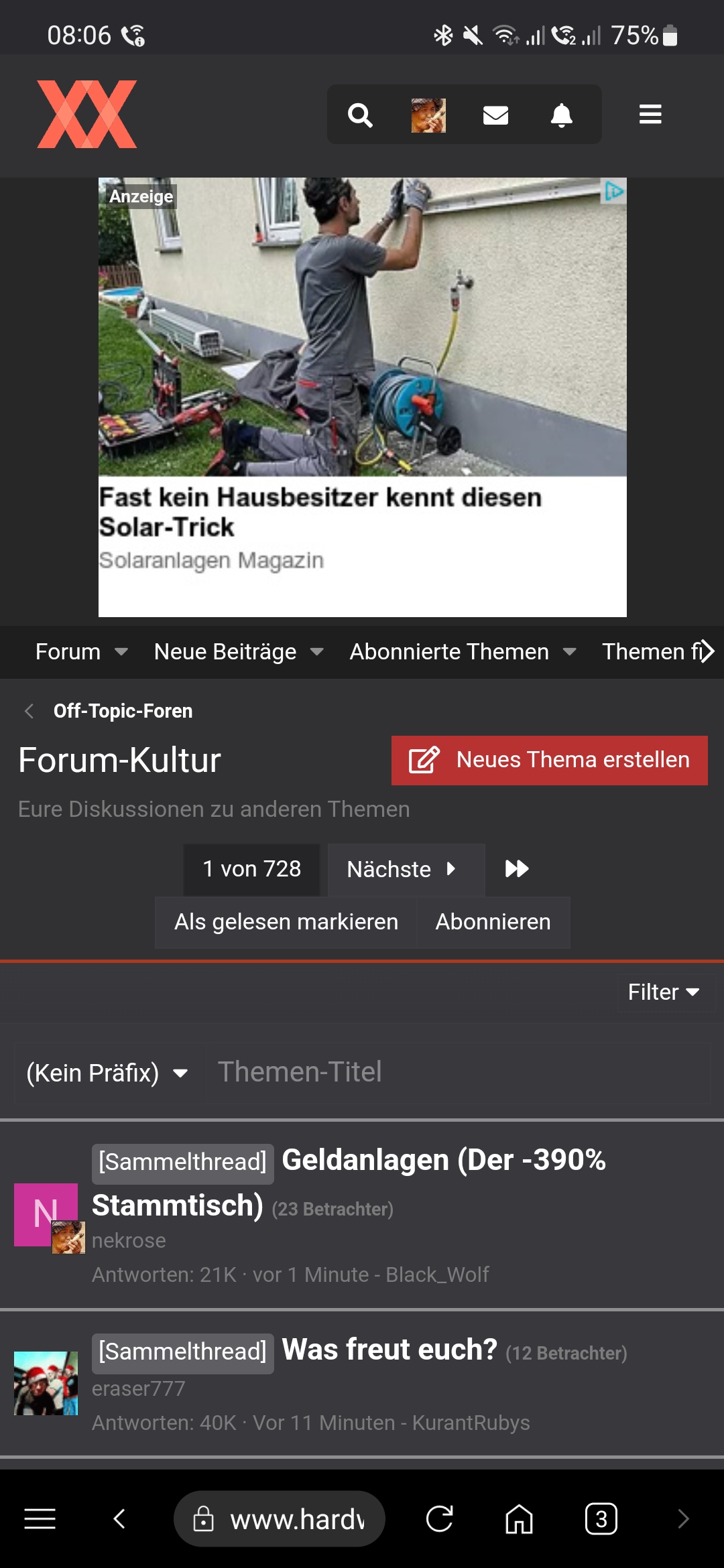This screenshot has width=724, height=1568.
Task: Go to the Nächste page
Action: (x=402, y=869)
